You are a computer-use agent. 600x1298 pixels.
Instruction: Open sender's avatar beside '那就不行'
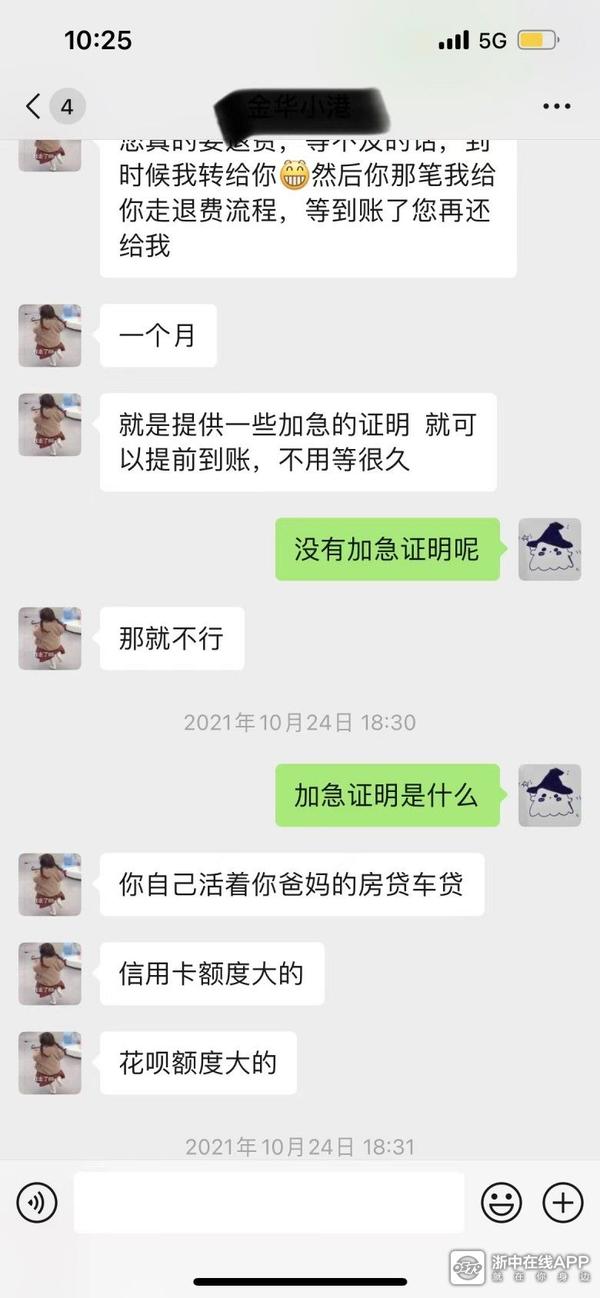pos(49,638)
